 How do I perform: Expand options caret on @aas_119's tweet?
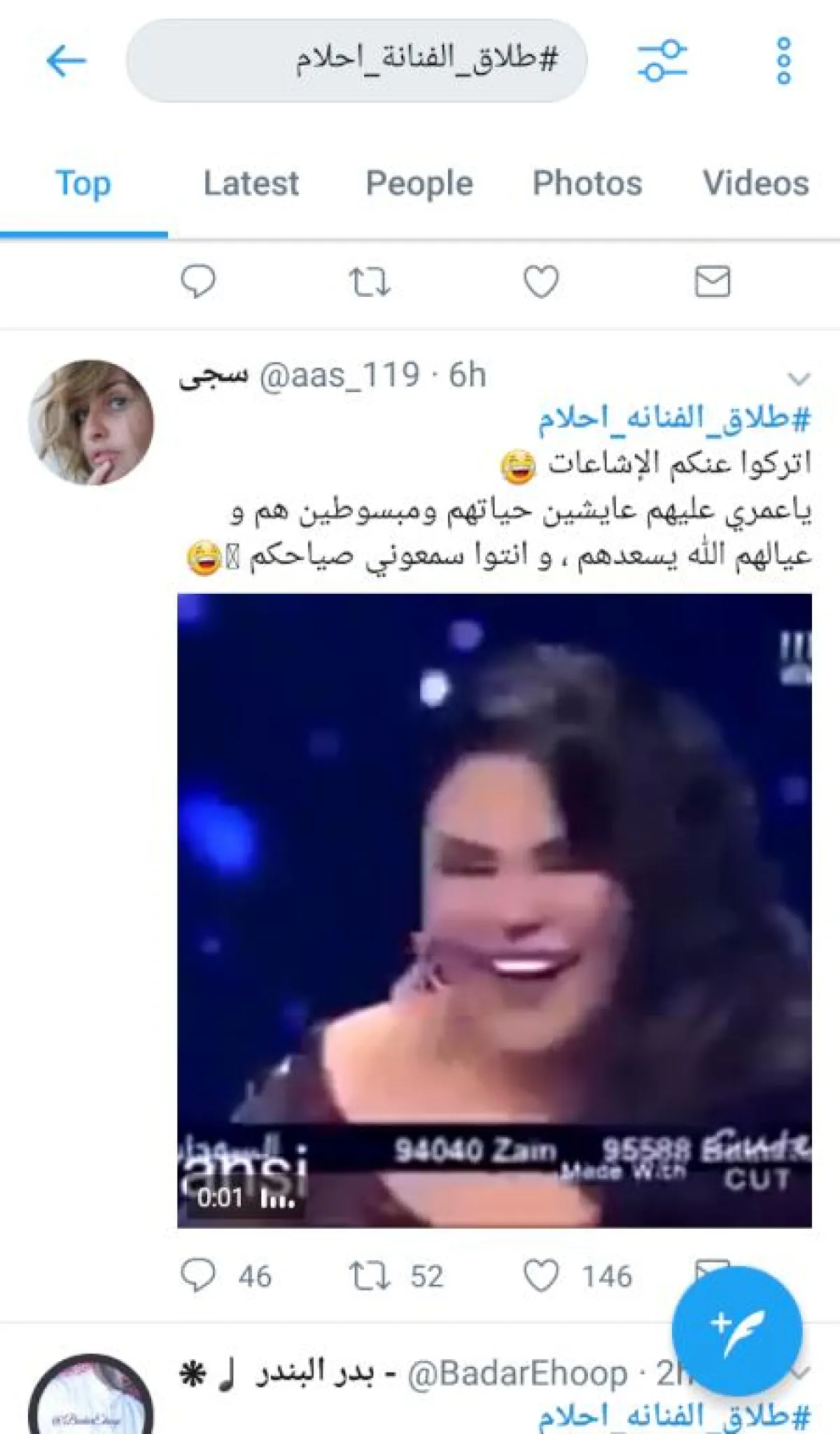pyautogui.click(x=798, y=379)
